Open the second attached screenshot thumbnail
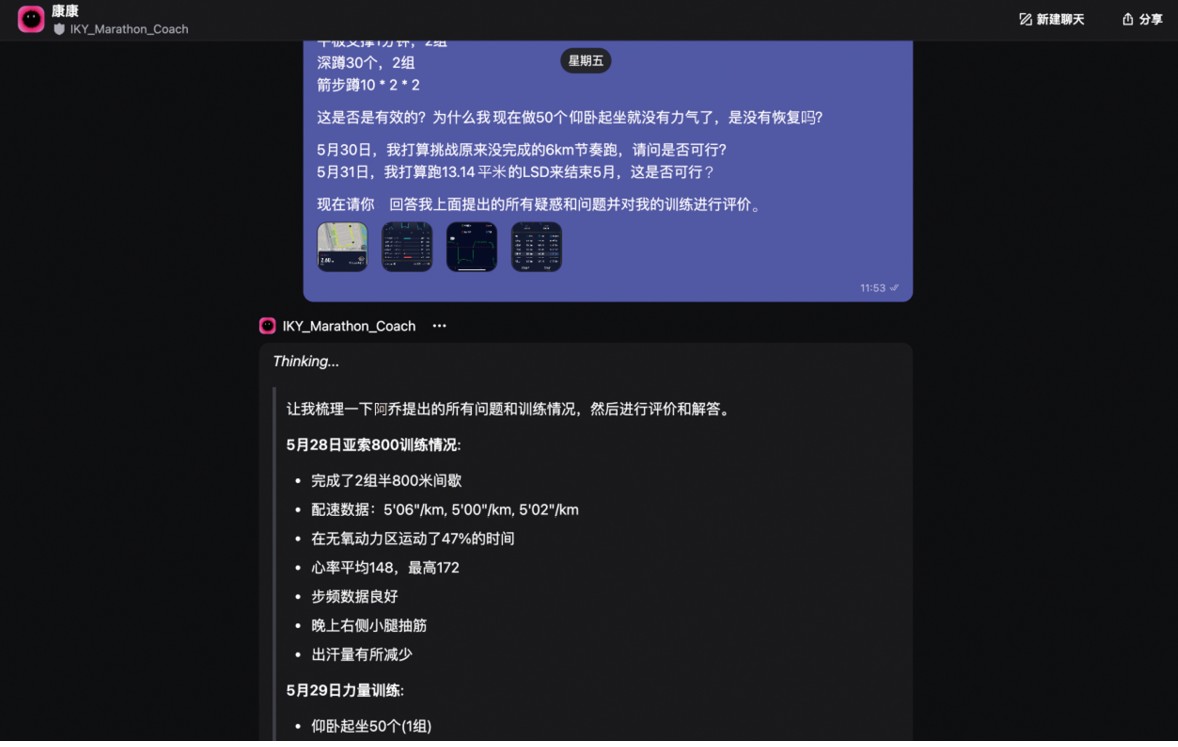The height and width of the screenshot is (747, 1178). click(407, 247)
